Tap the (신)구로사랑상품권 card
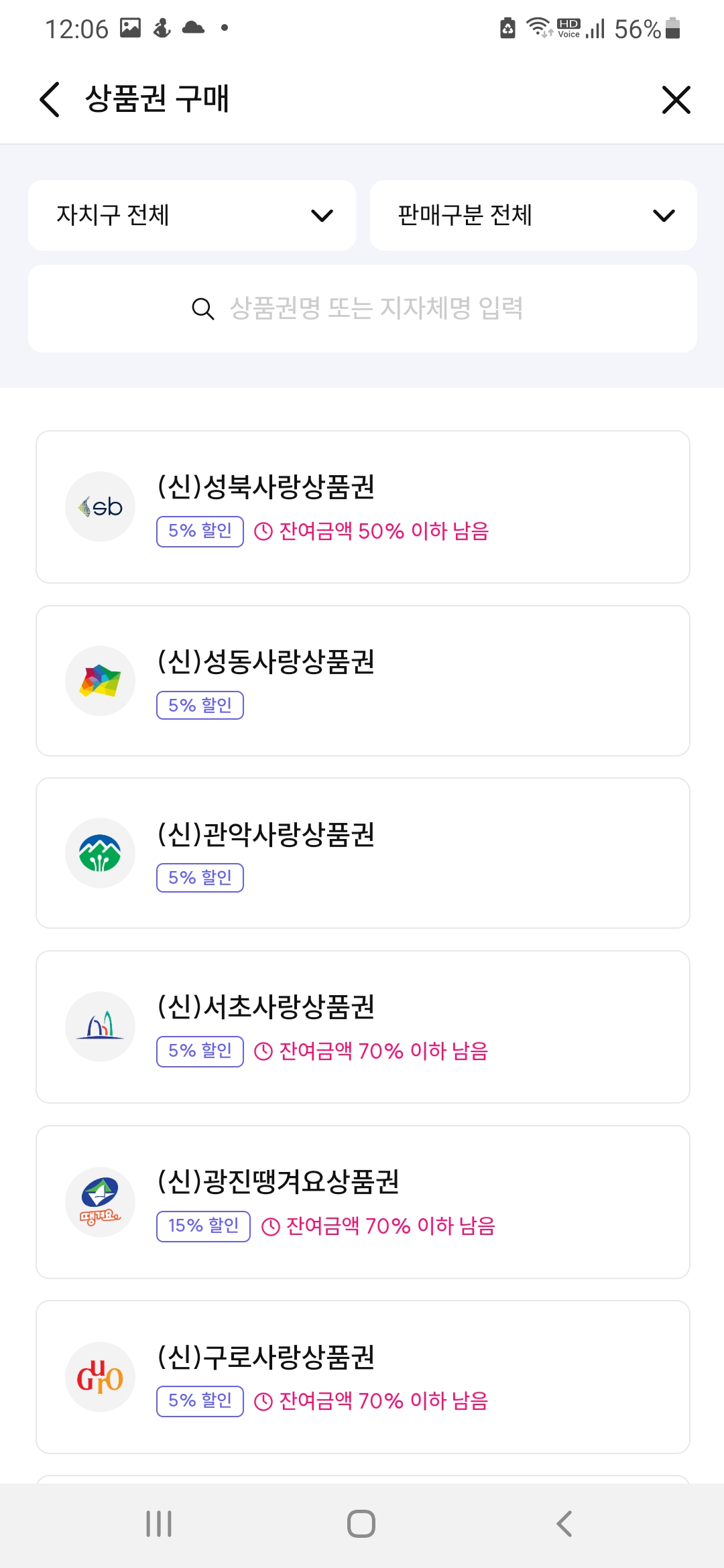Image resolution: width=724 pixels, height=1568 pixels. pos(362,1376)
